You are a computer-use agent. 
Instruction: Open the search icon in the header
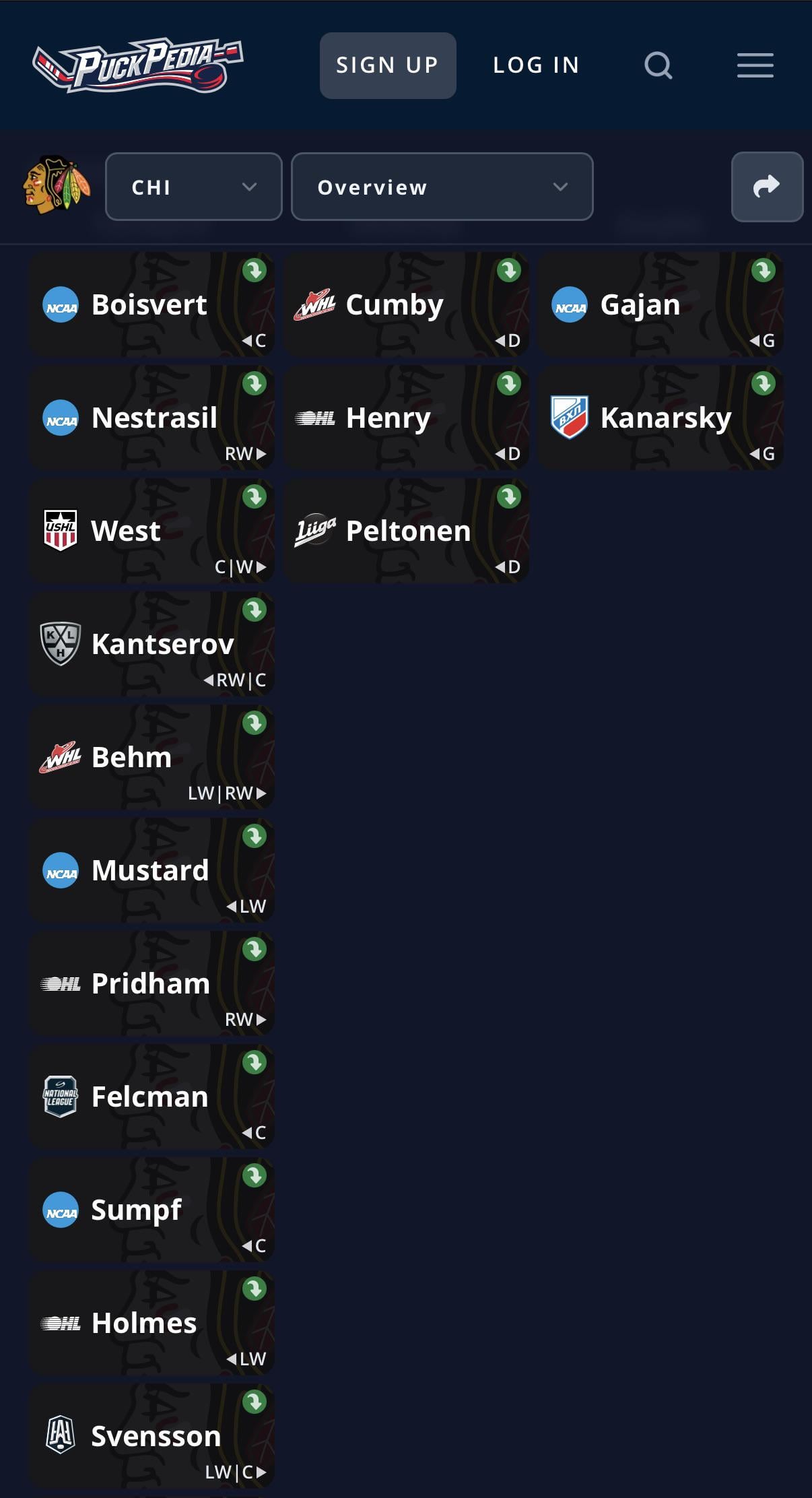coord(658,65)
